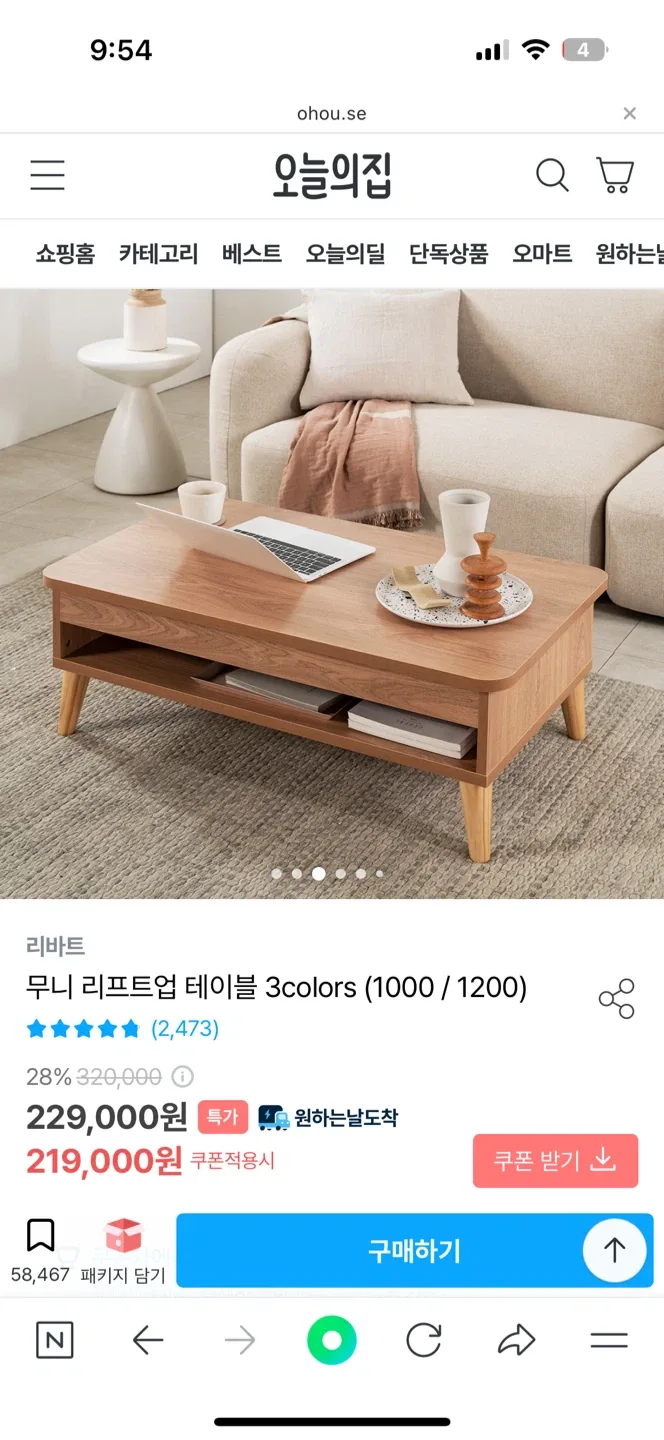The height and width of the screenshot is (1440, 664).
Task: Tap 구매하기 to buy
Action: tap(414, 1250)
